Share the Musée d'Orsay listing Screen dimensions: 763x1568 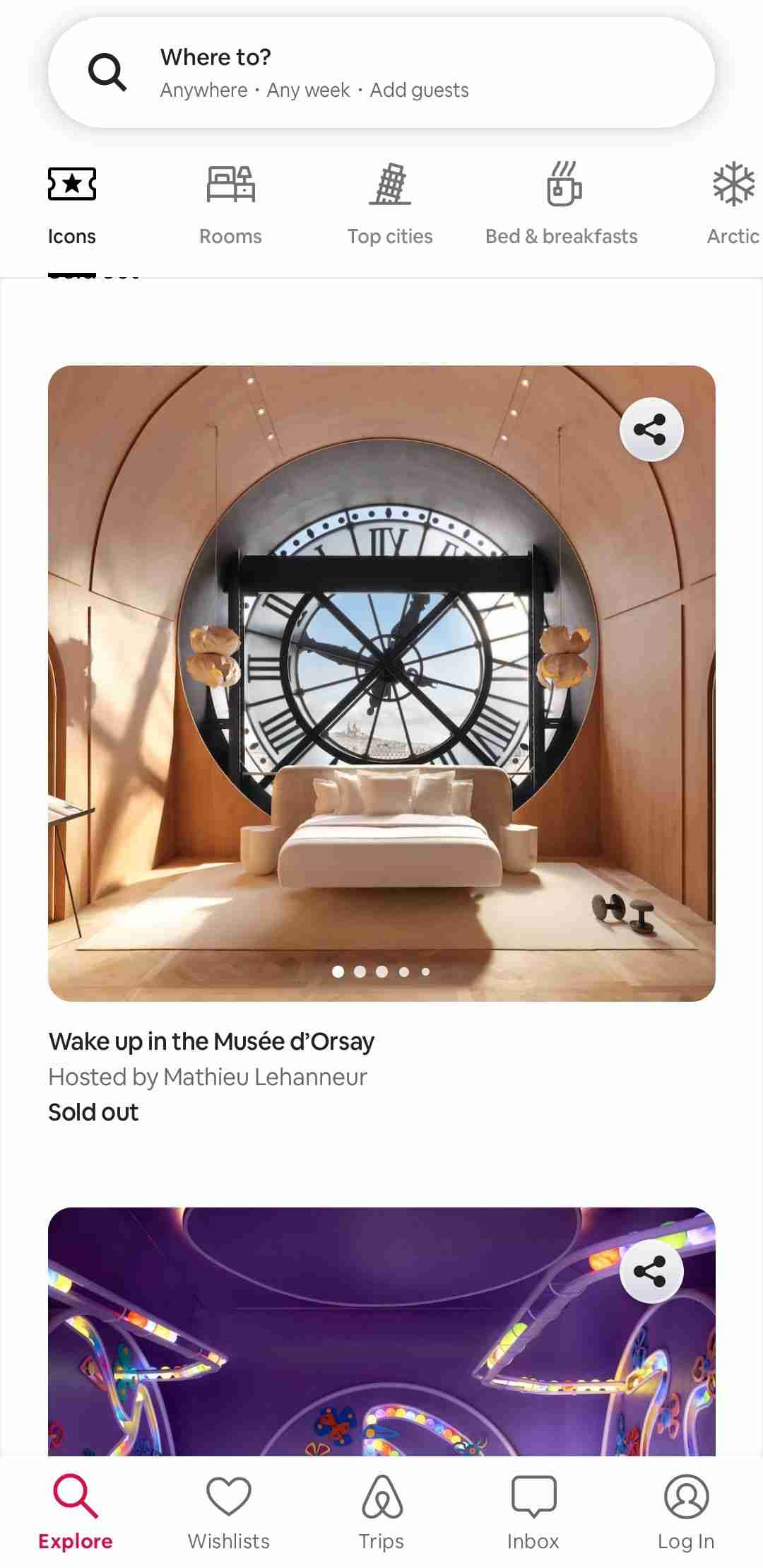(x=651, y=429)
